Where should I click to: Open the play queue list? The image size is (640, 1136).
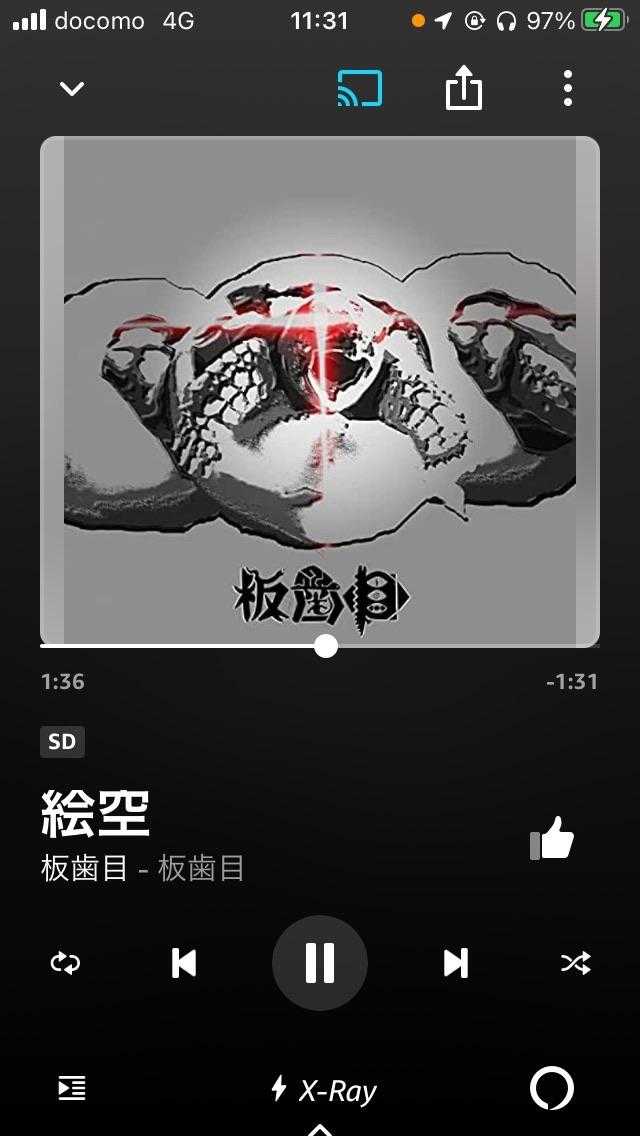coord(72,1088)
